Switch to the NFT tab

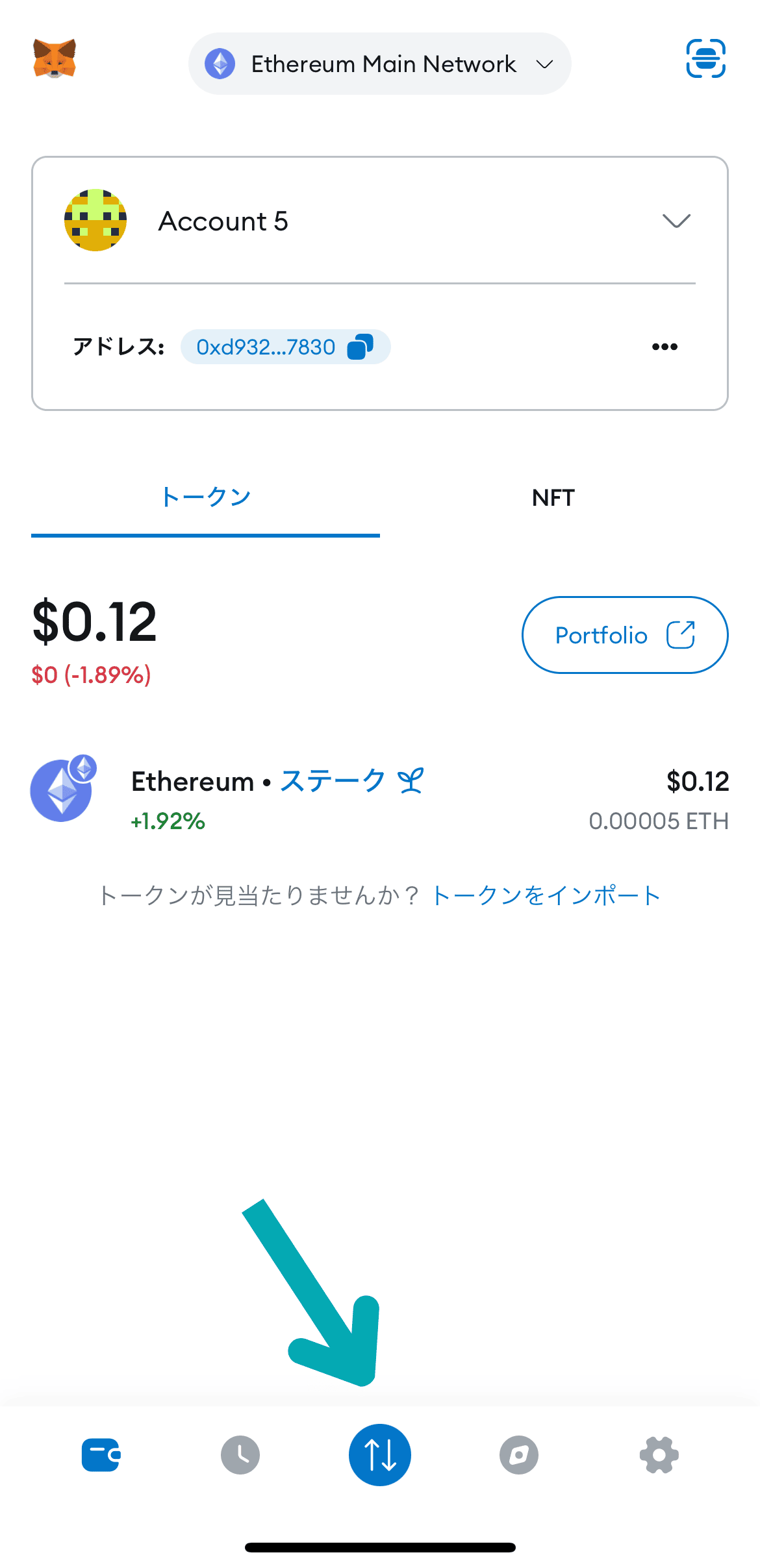[x=553, y=498]
